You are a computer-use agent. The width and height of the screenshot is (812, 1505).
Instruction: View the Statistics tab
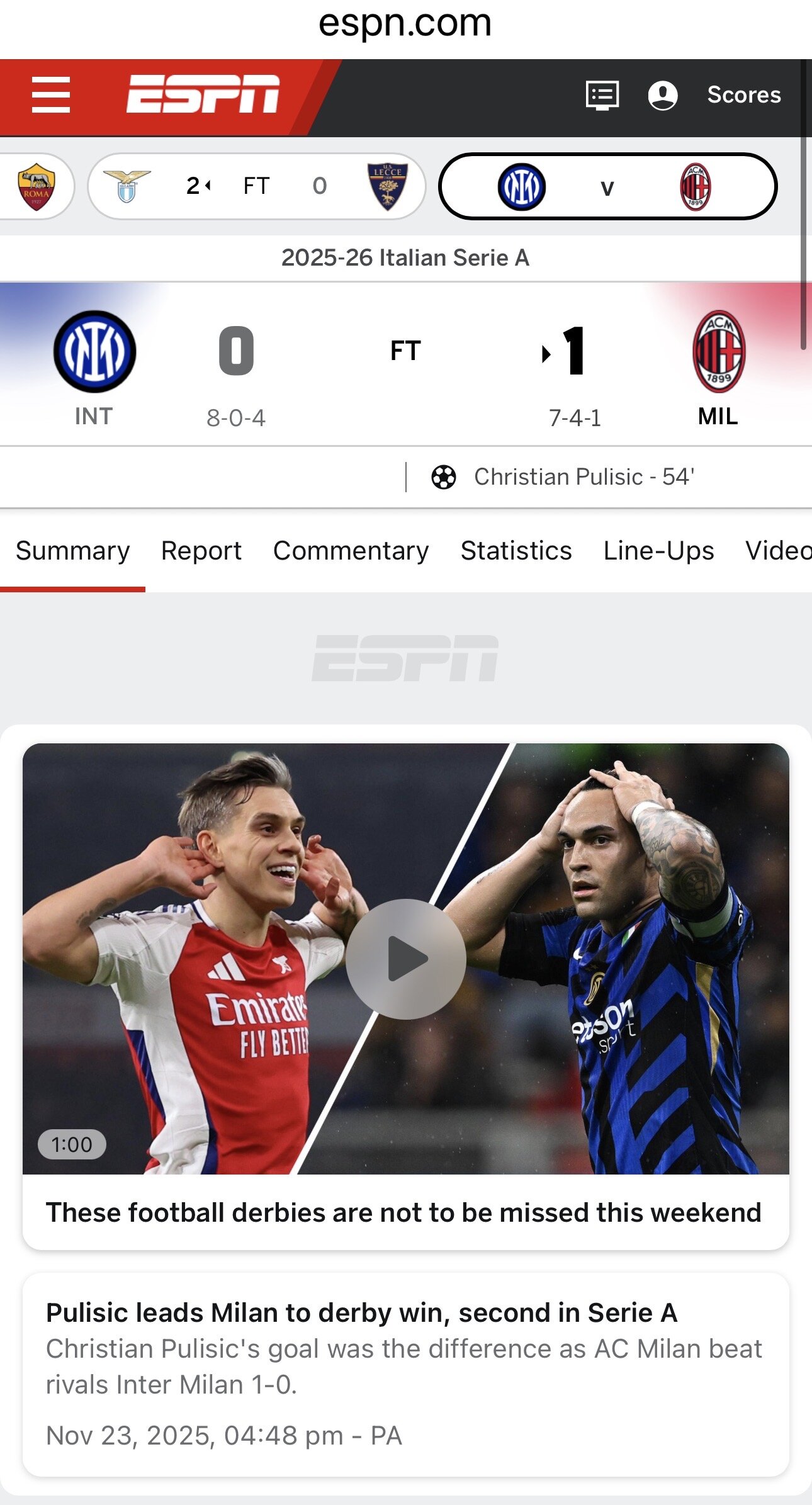[x=516, y=551]
